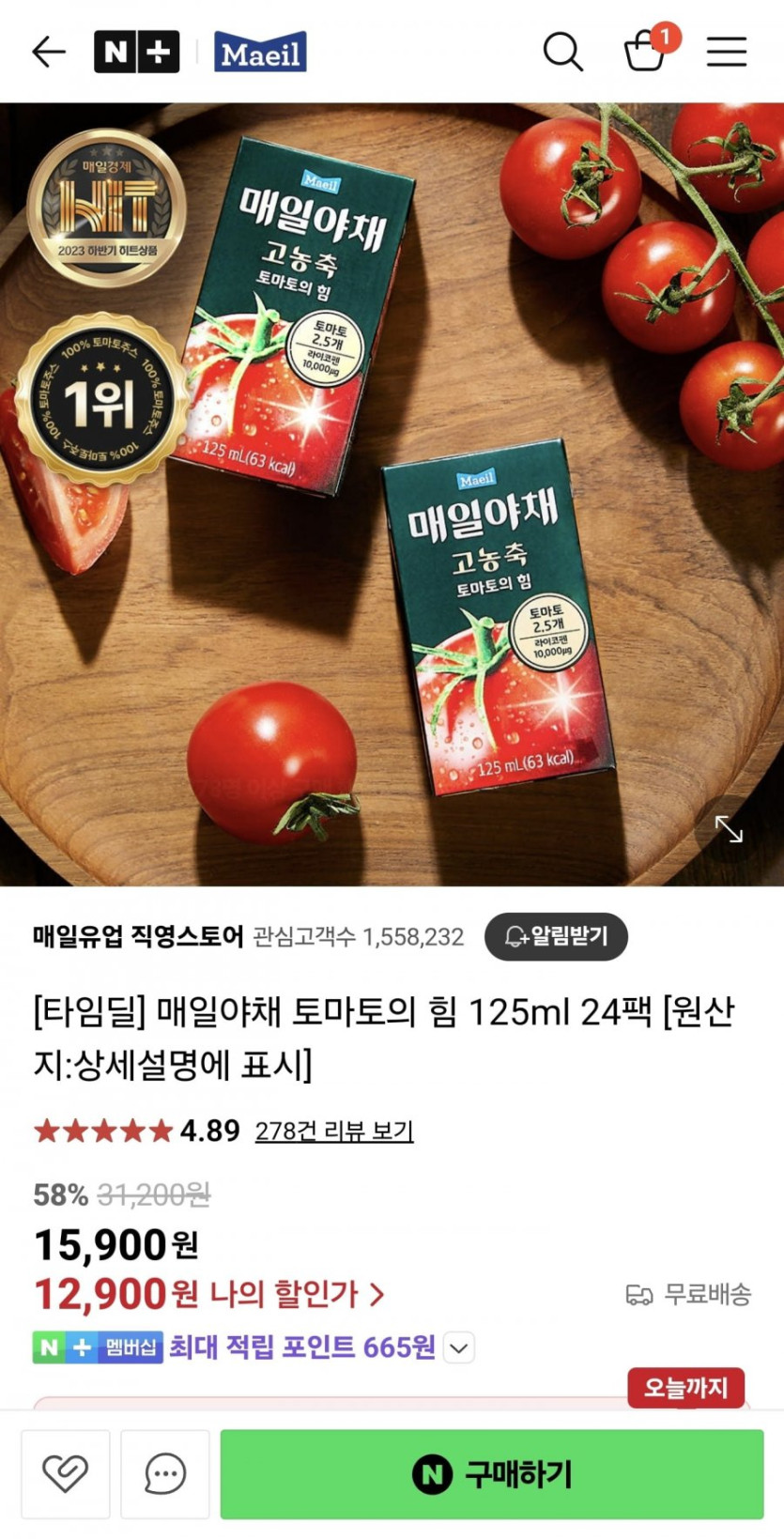Viewport: 784px width, 1539px height.
Task: Go back with the arrow icon
Action: pos(49,52)
